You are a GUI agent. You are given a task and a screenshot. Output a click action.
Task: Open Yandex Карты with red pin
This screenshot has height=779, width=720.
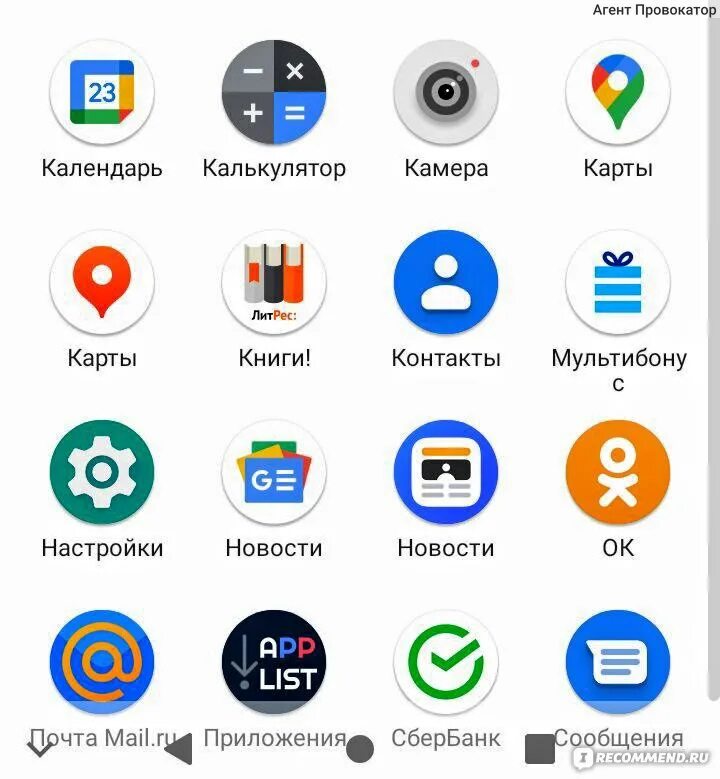102,283
